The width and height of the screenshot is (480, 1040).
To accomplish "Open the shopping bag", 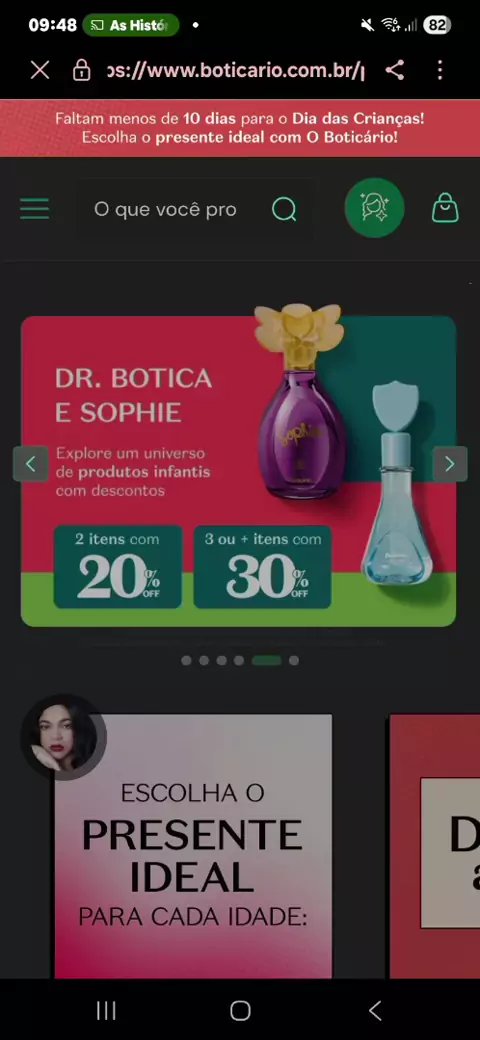I will tap(445, 208).
